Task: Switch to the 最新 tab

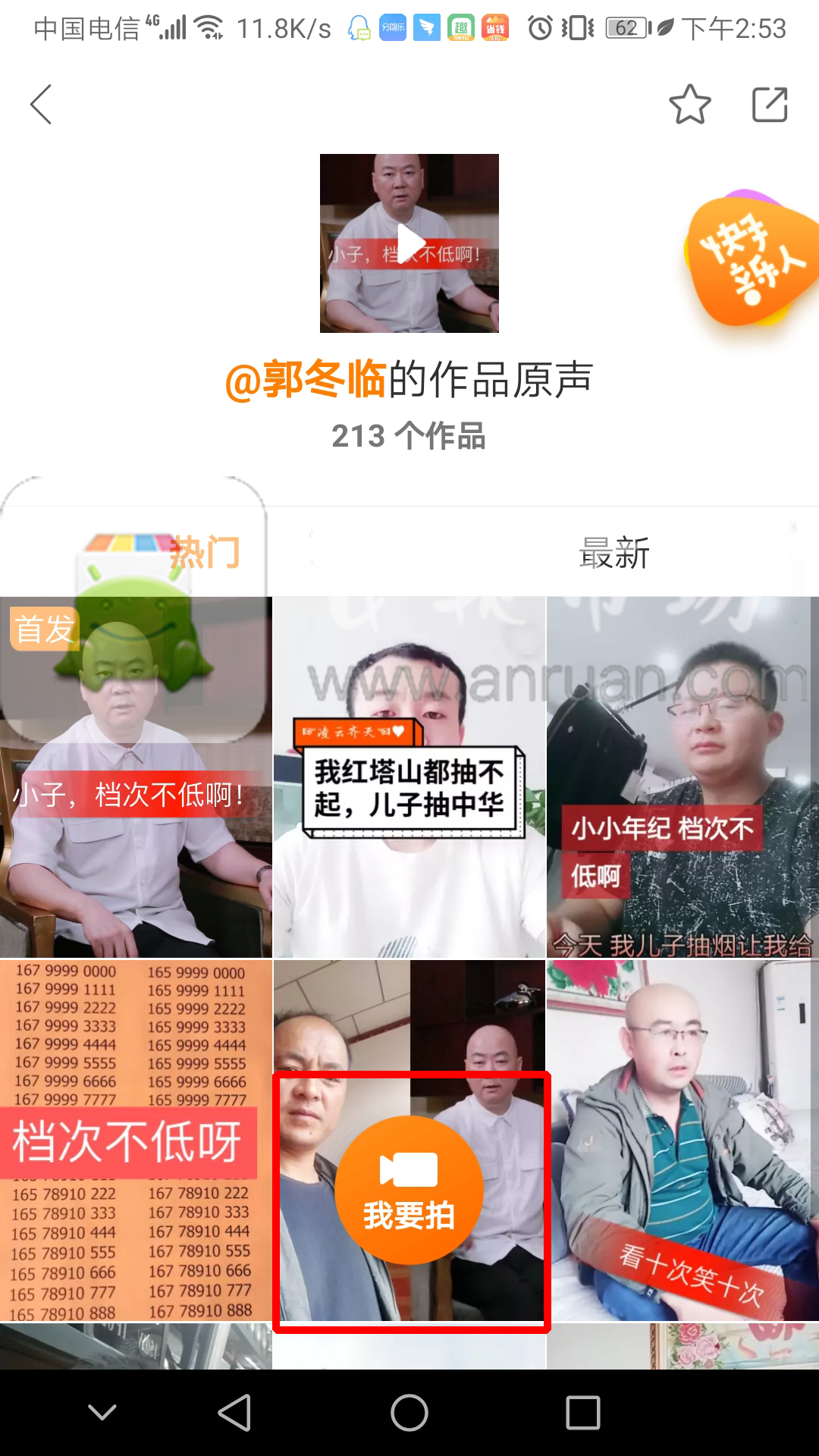Action: click(x=614, y=552)
